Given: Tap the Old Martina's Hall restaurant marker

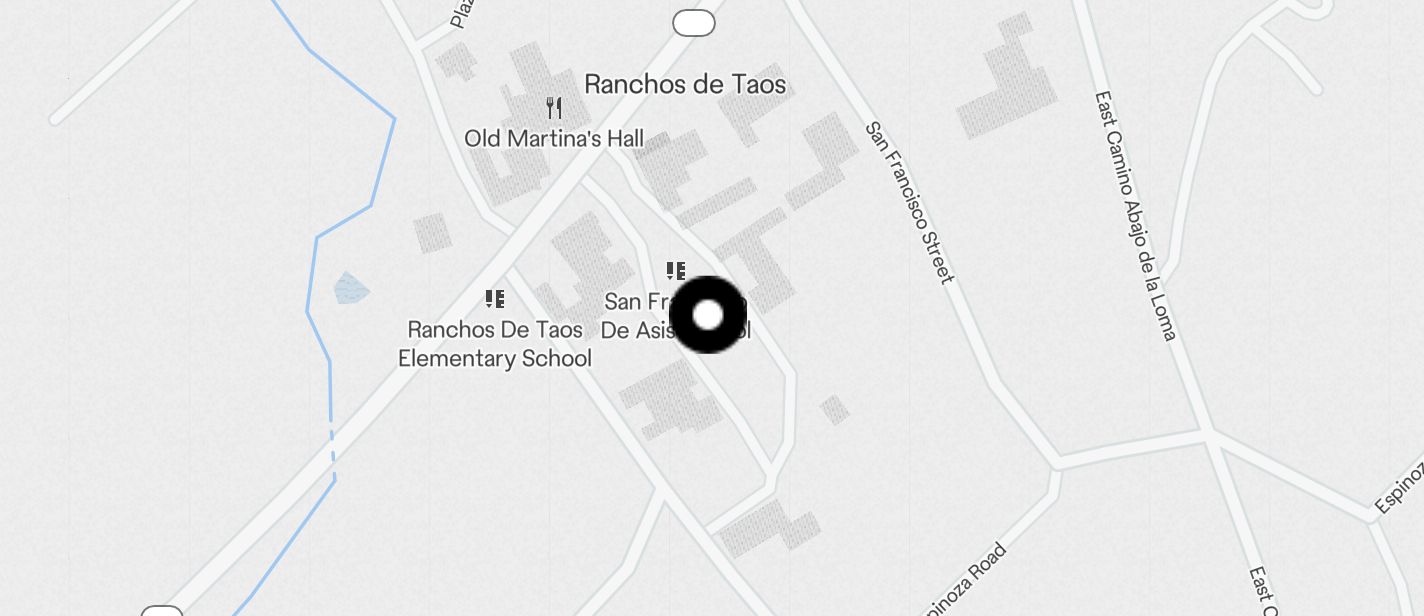Looking at the screenshot, I should coord(554,107).
